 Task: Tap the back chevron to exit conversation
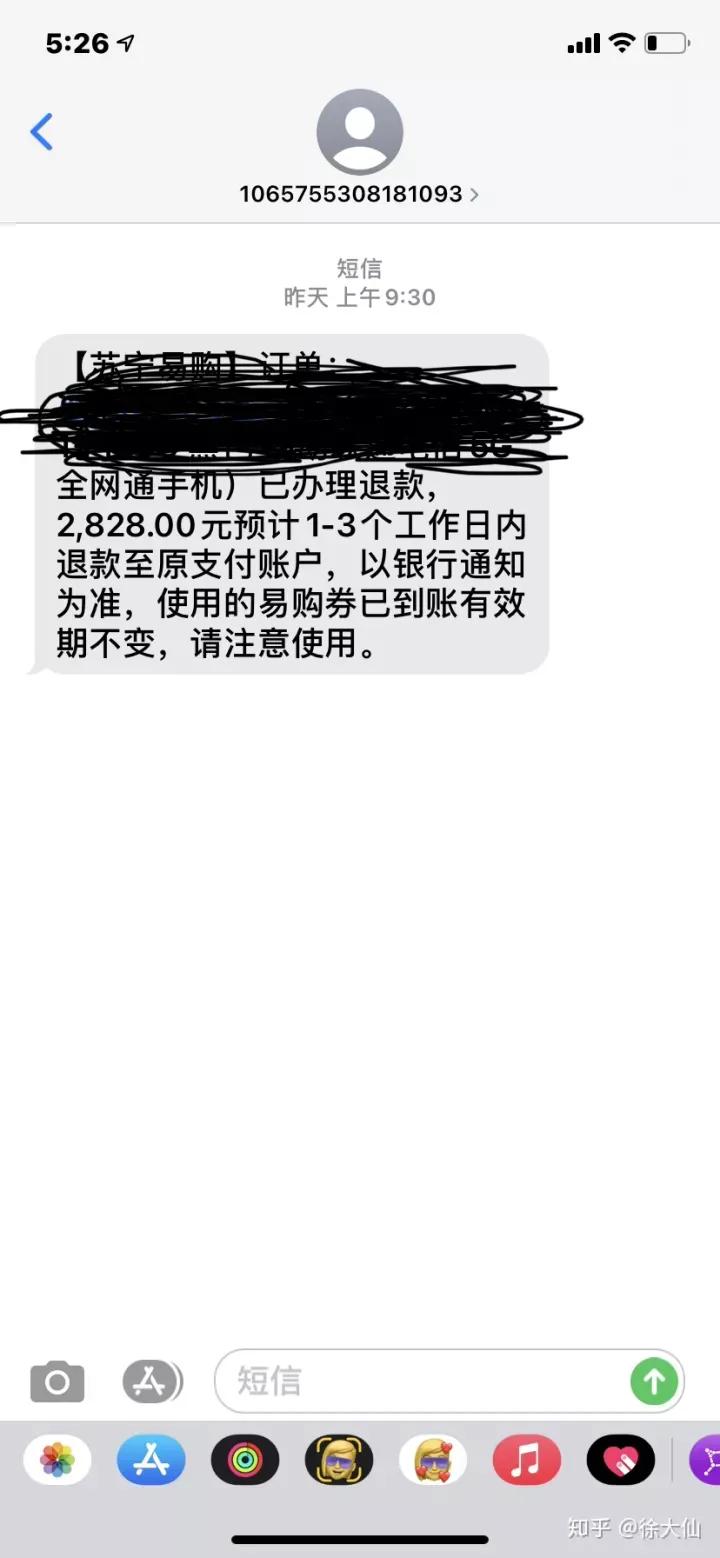[x=40, y=131]
